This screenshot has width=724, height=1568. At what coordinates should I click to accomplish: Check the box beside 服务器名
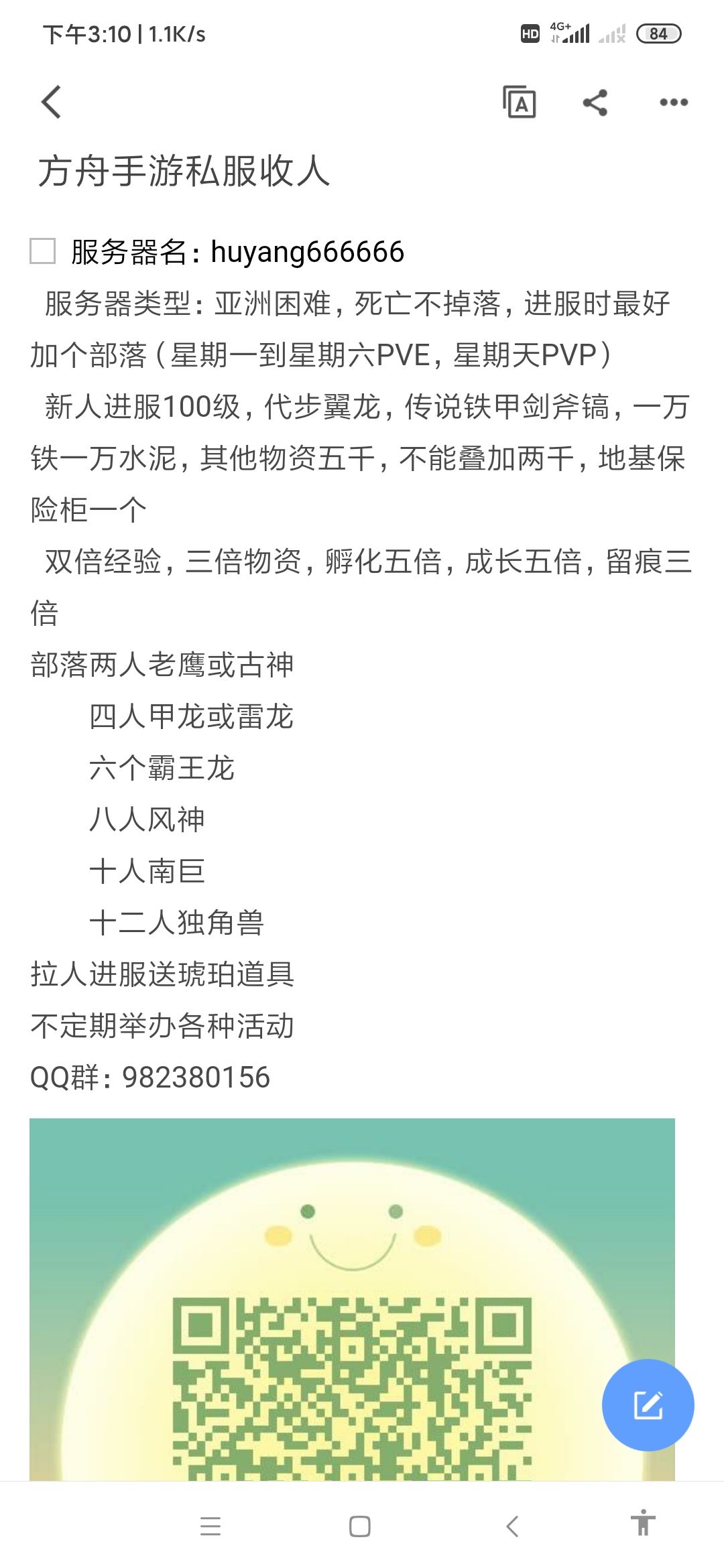click(x=43, y=251)
